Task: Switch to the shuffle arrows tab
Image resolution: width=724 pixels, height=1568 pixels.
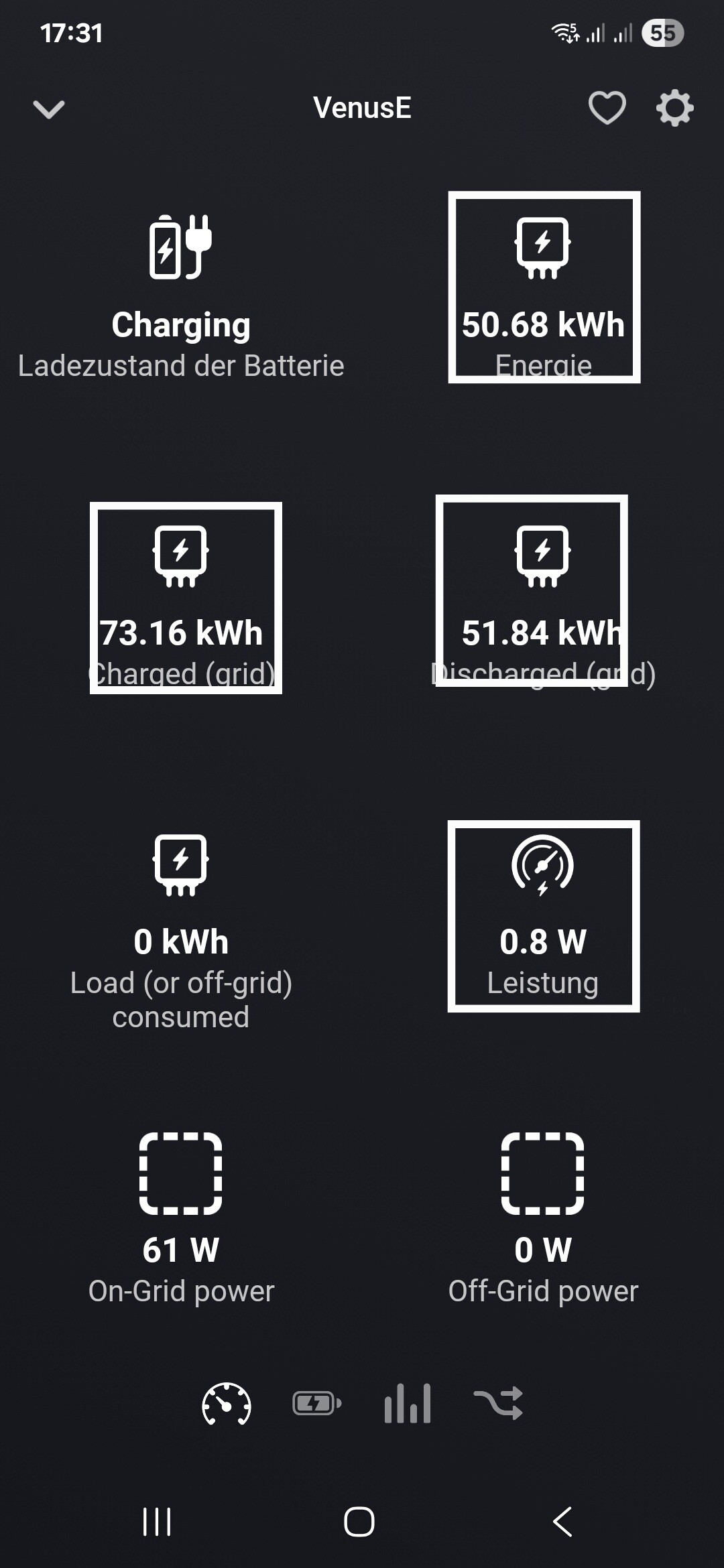Action: coord(498,1403)
